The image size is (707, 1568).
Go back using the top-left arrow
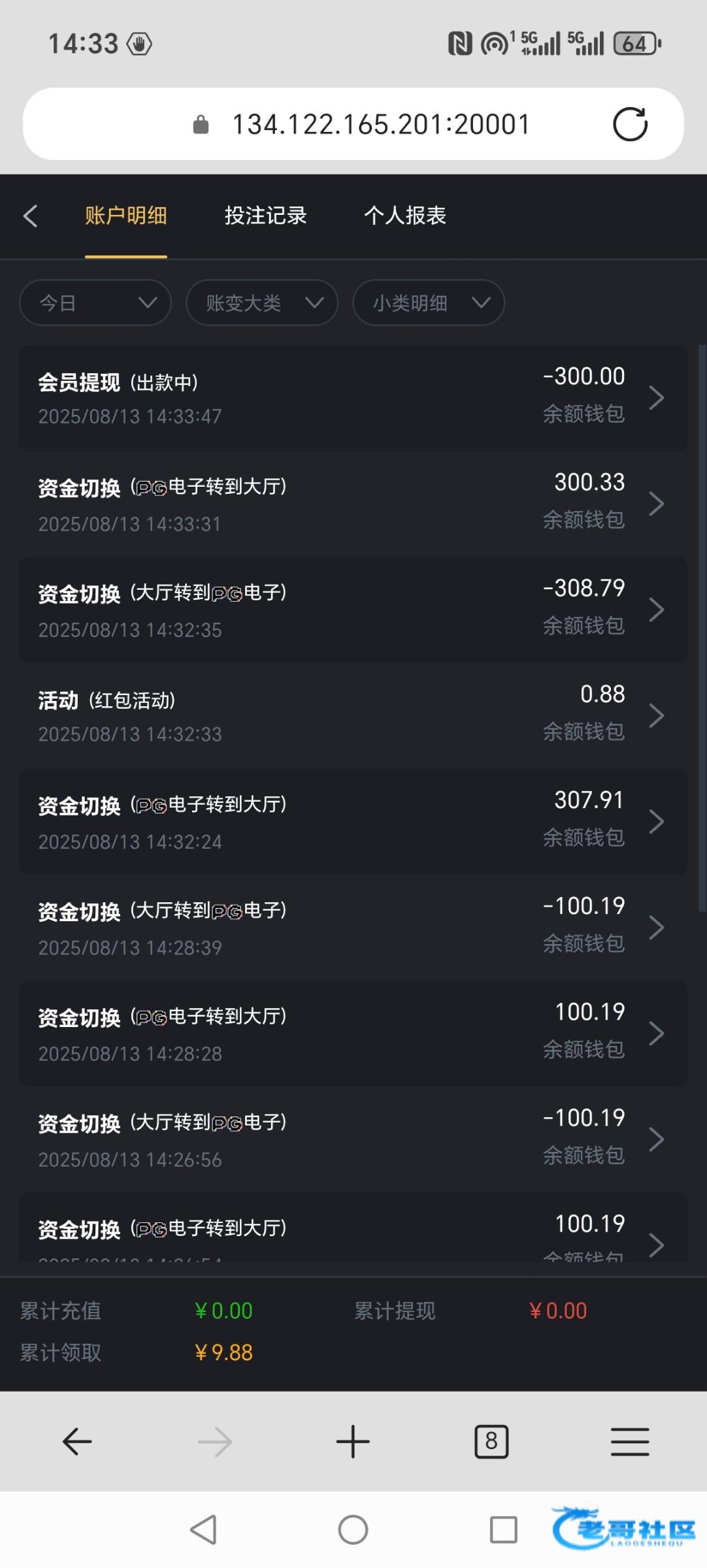[31, 216]
